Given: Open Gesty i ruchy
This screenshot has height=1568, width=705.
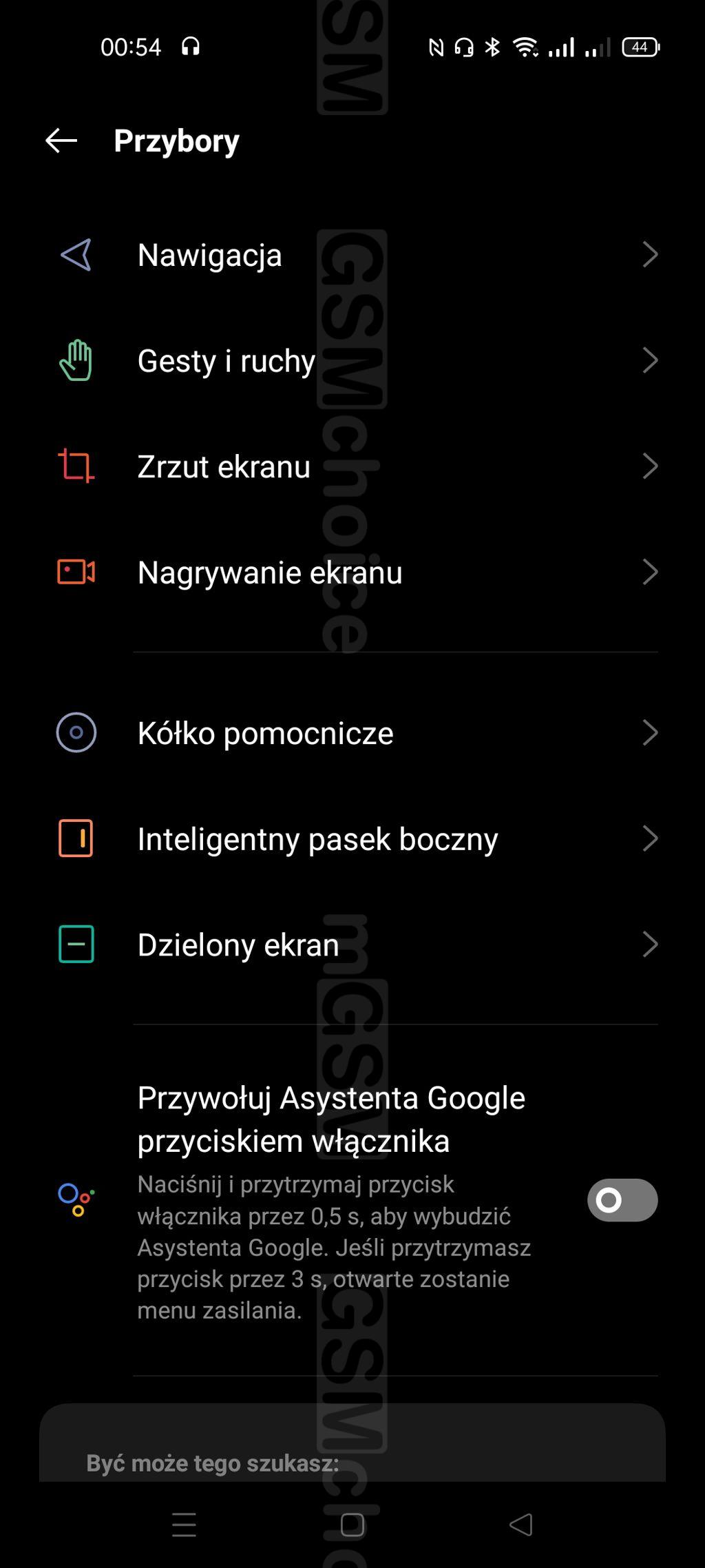Looking at the screenshot, I should 351,360.
